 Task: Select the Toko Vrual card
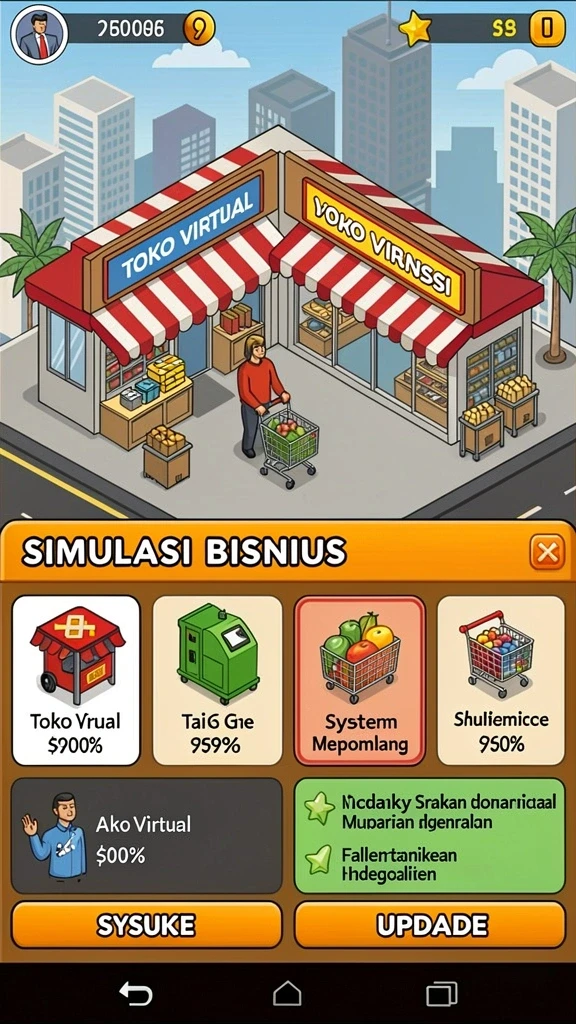click(76, 680)
